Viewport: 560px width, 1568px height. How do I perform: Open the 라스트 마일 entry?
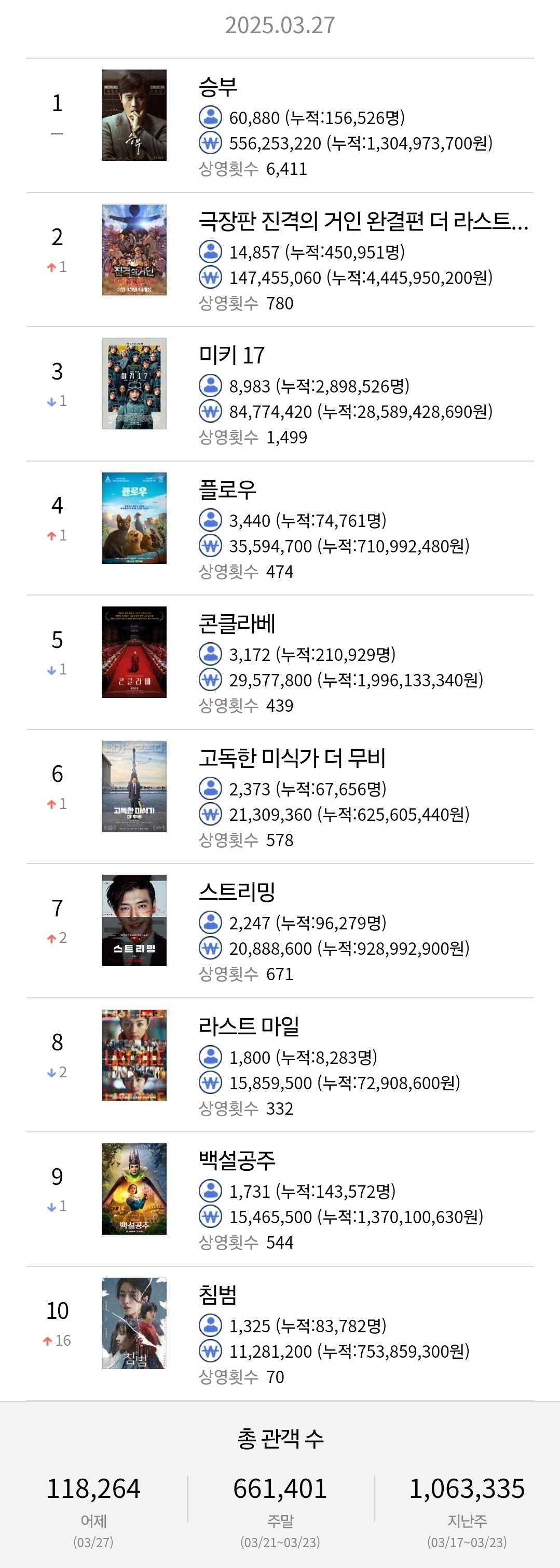[x=280, y=1065]
